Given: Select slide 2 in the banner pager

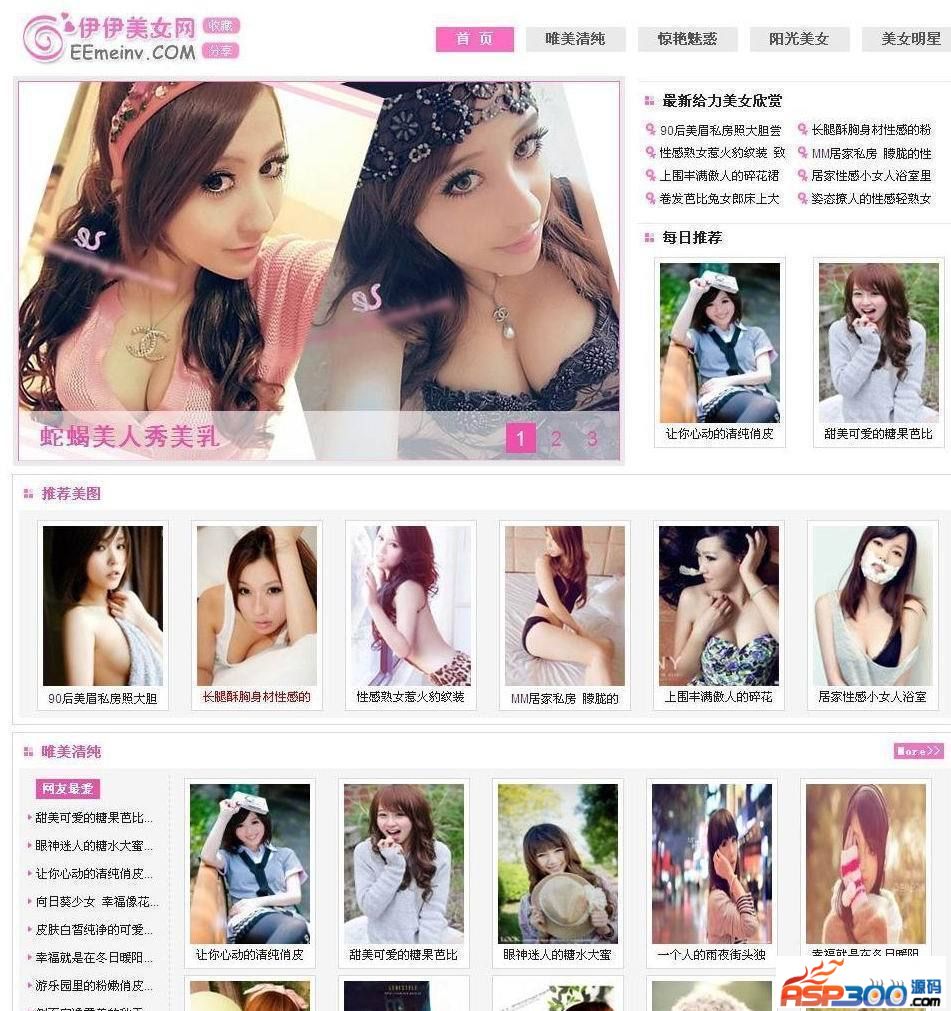Looking at the screenshot, I should (x=556, y=438).
